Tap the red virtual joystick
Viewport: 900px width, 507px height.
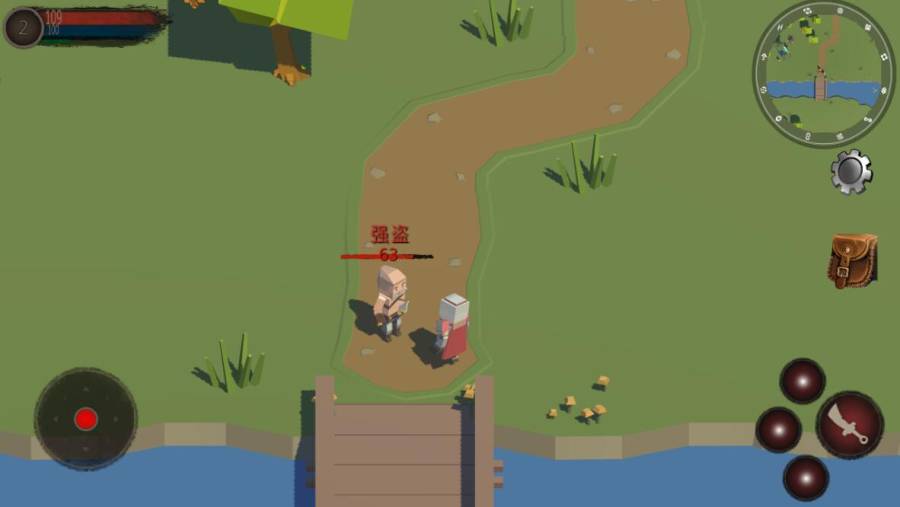tap(86, 419)
